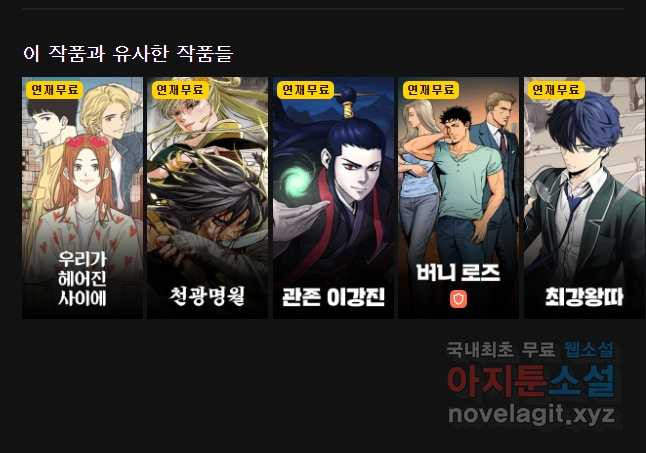Screen dimensions: 646x453
Task: Open the 천광명월 webtoon card
Action: (x=207, y=198)
